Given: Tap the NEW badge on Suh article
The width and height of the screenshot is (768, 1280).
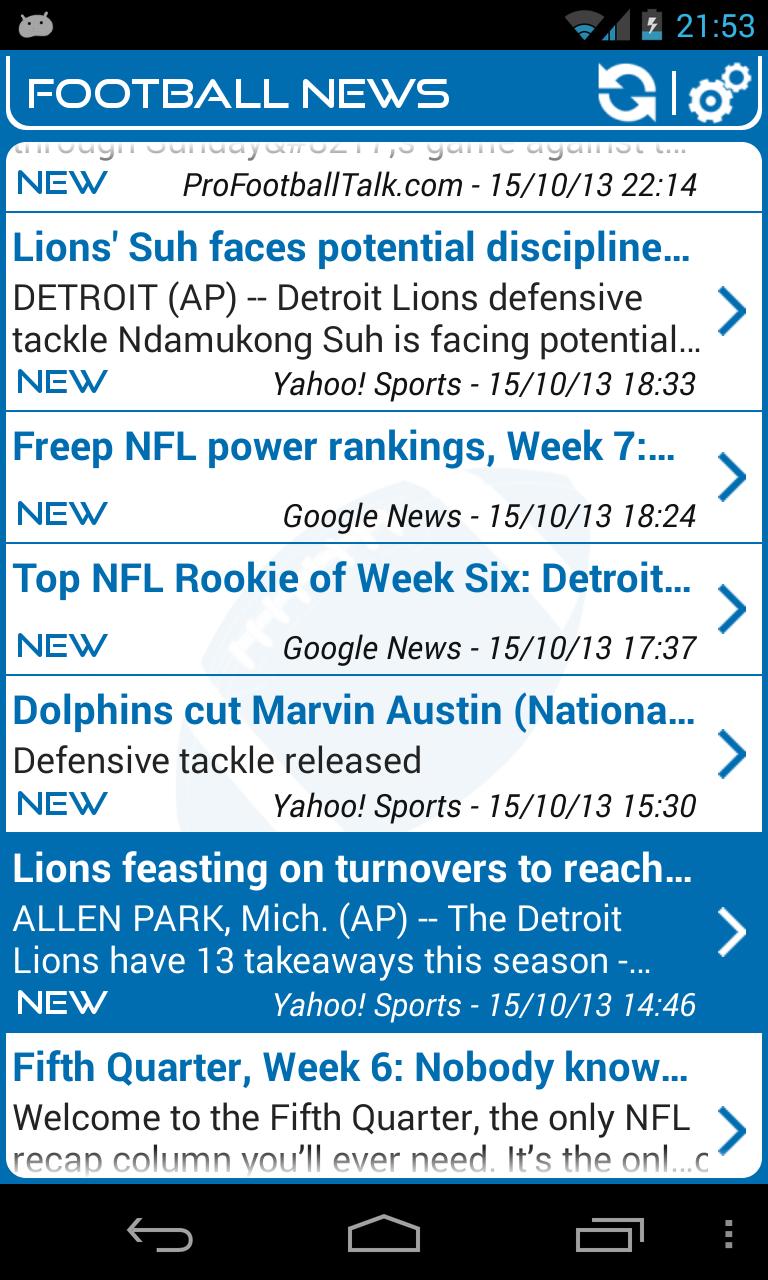Looking at the screenshot, I should [x=61, y=382].
